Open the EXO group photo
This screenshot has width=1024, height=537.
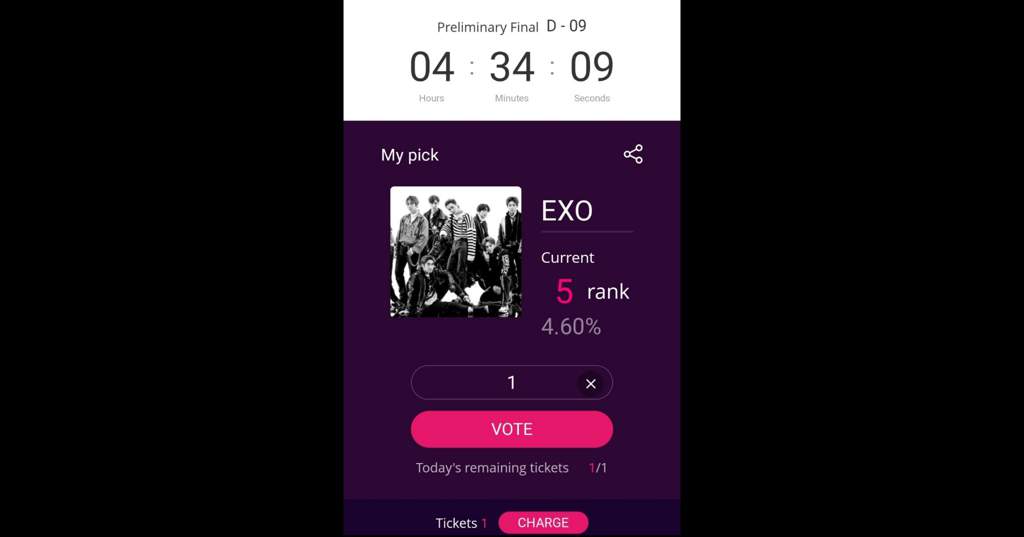coord(455,252)
